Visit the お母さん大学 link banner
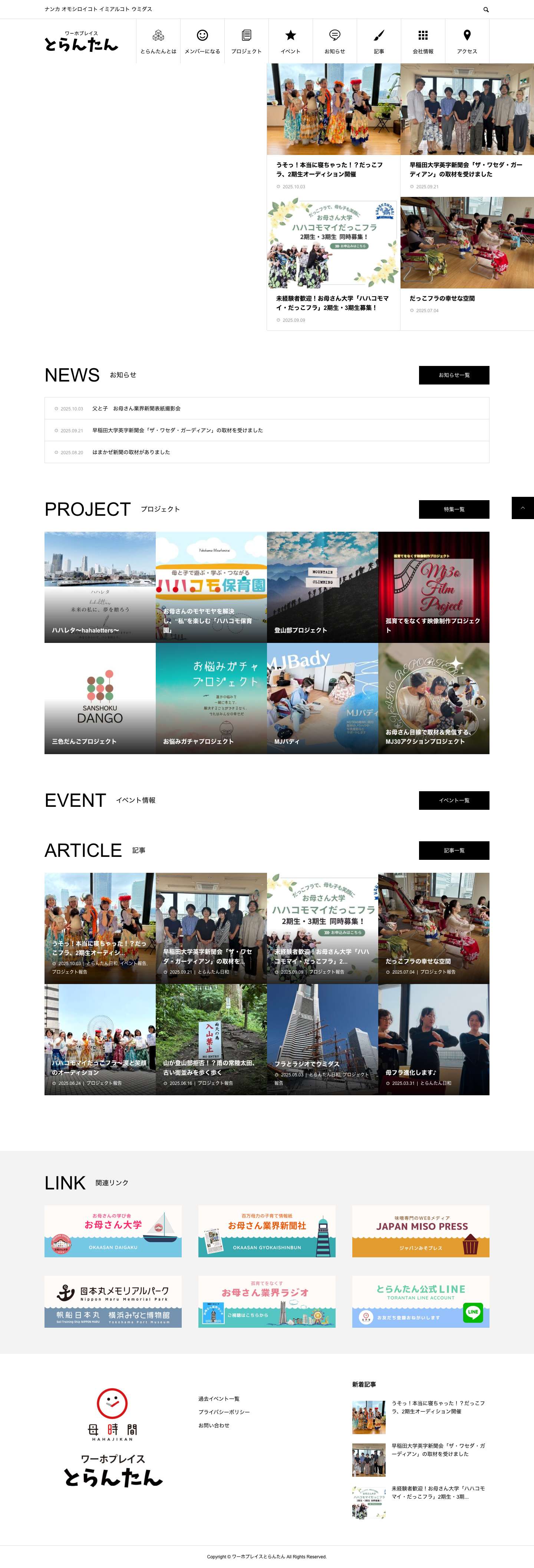This screenshot has height=1568, width=534. click(113, 1231)
